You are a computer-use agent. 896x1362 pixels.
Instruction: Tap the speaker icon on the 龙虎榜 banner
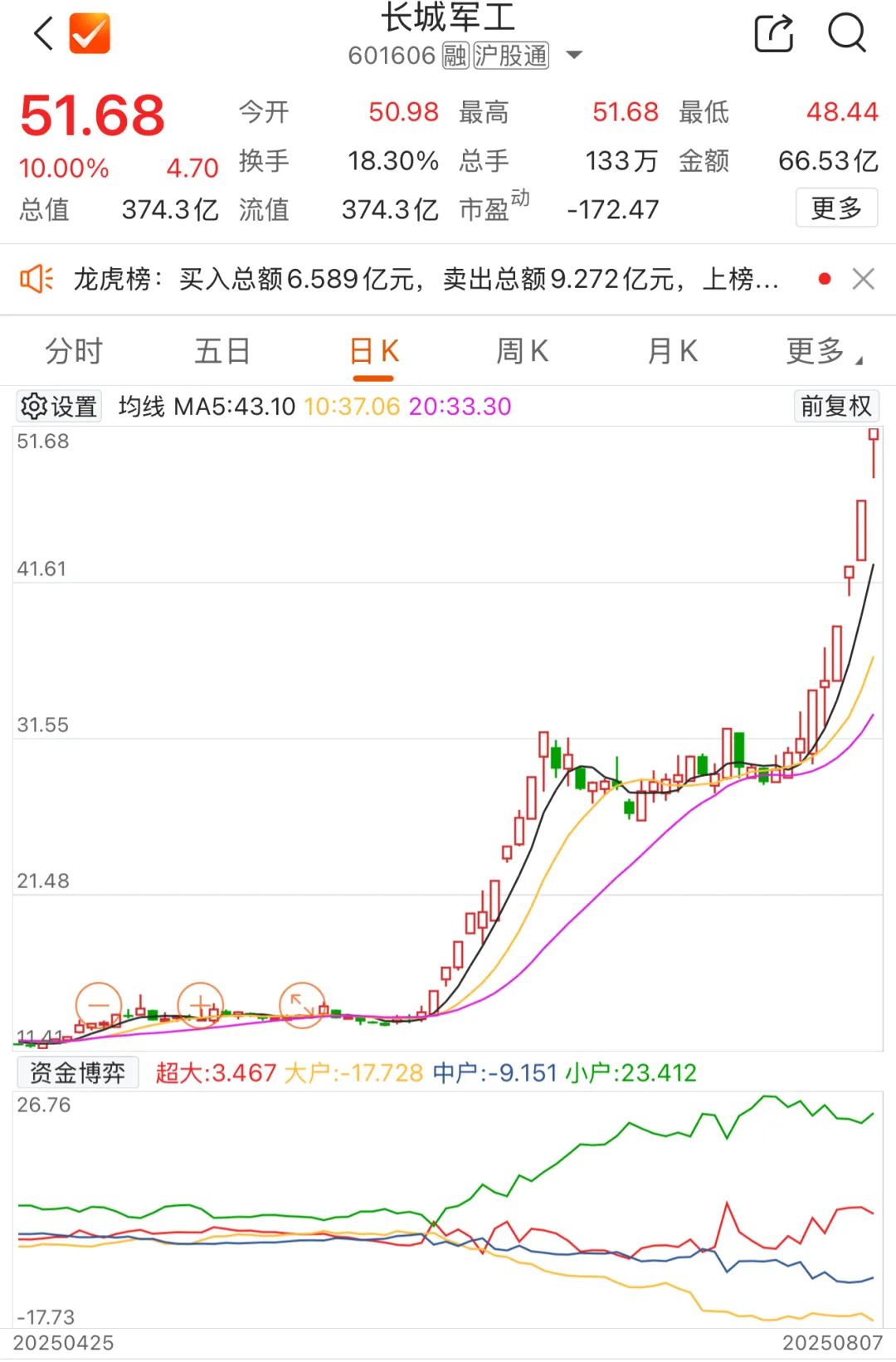pos(37,280)
